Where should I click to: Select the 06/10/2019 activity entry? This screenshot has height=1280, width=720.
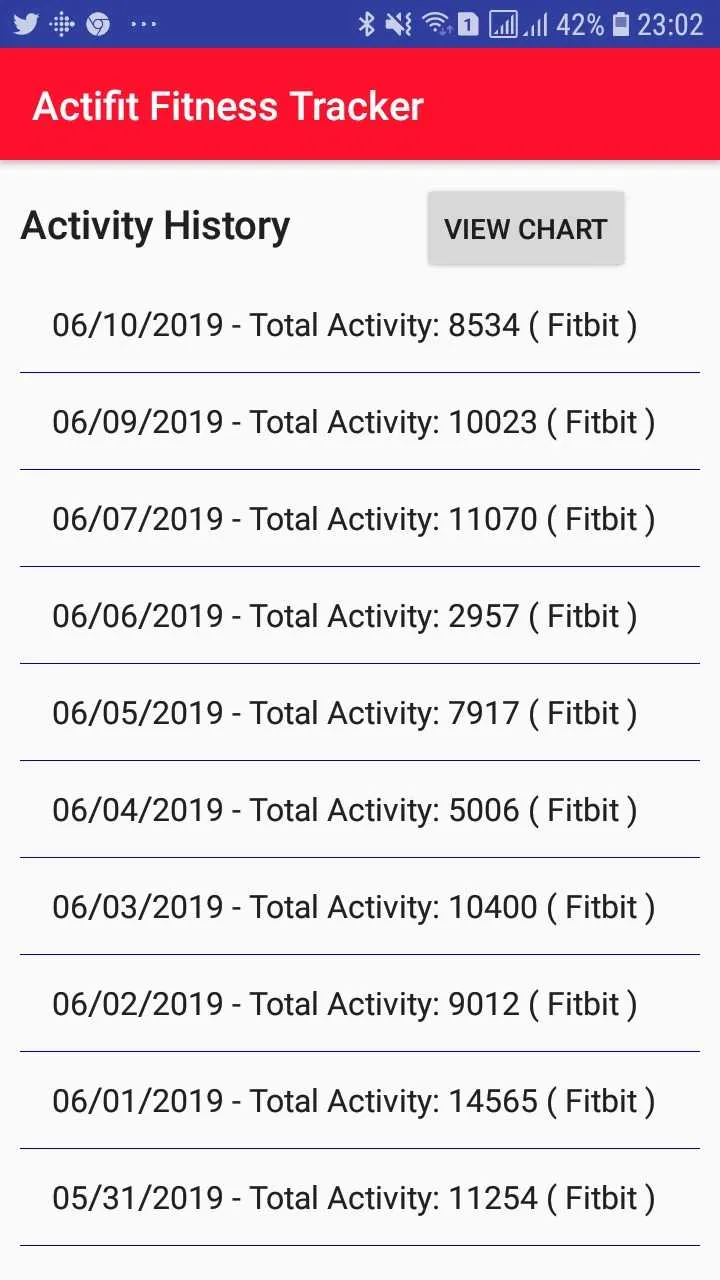pos(360,325)
